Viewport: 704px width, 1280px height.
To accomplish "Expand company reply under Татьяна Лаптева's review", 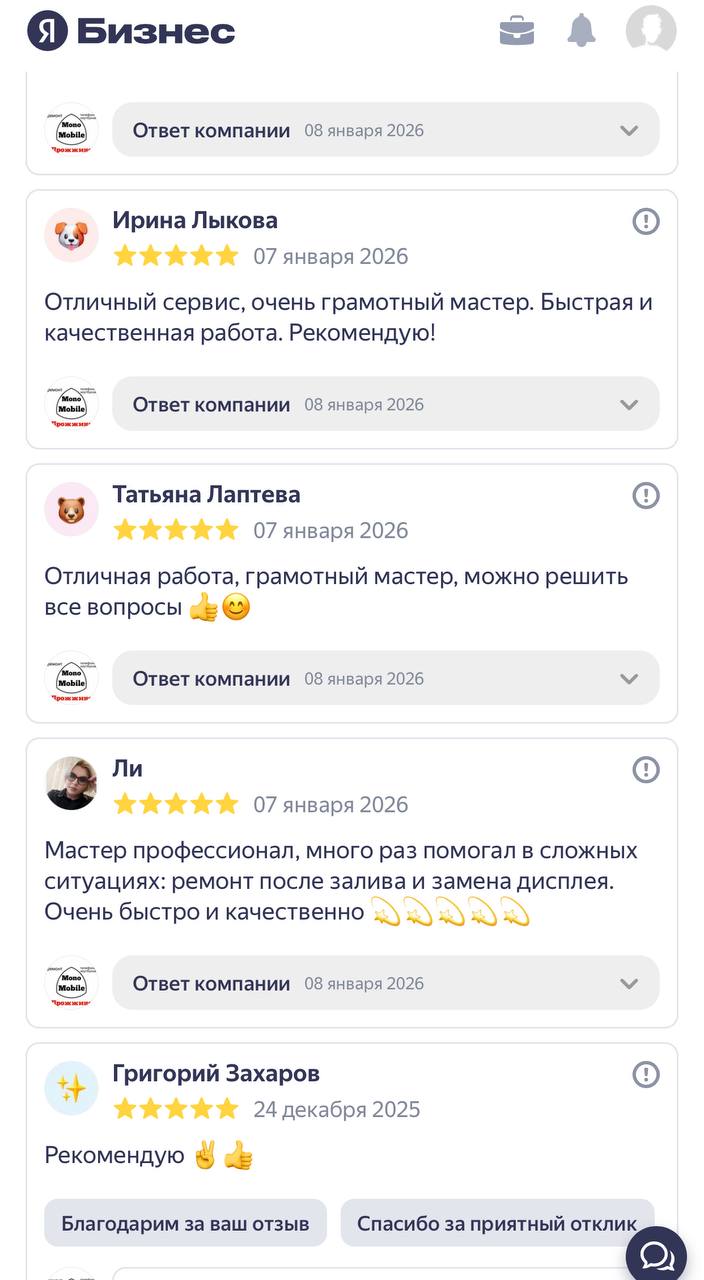I will [x=385, y=678].
